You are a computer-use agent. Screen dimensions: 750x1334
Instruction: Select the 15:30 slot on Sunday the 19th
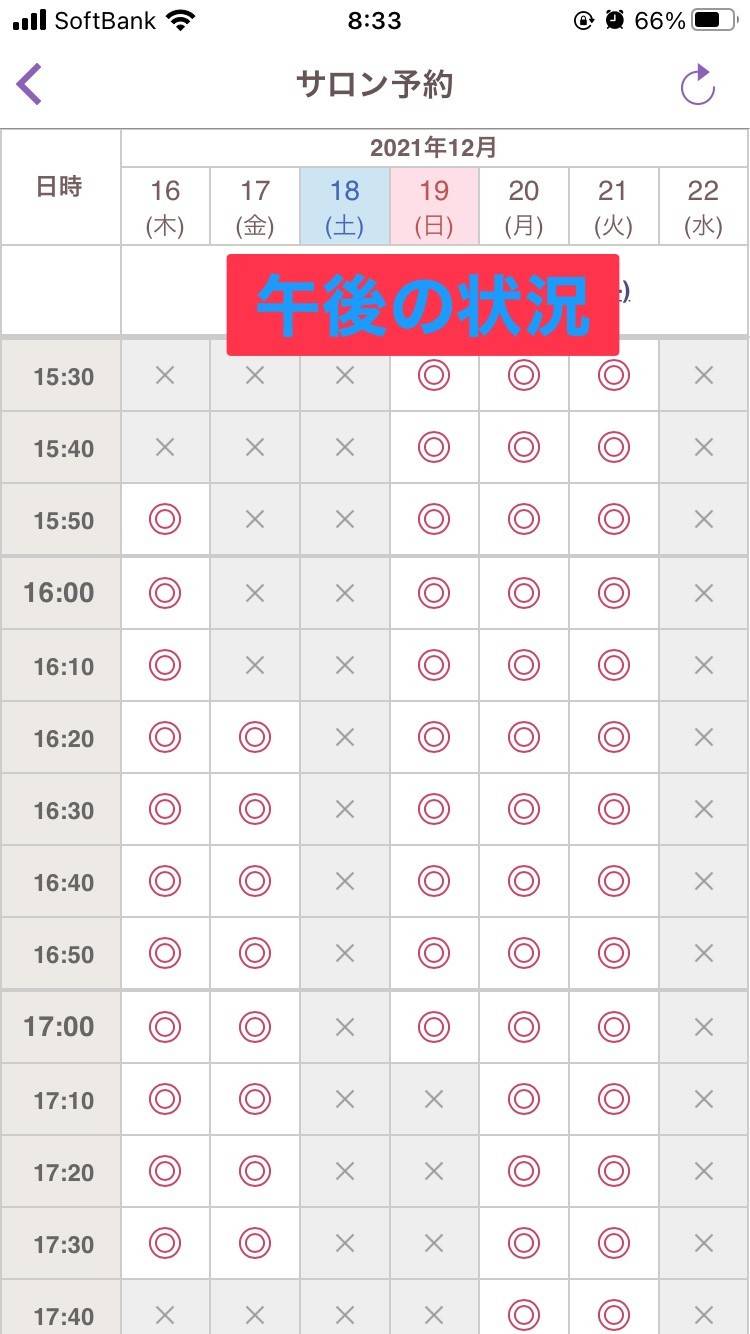(x=434, y=376)
